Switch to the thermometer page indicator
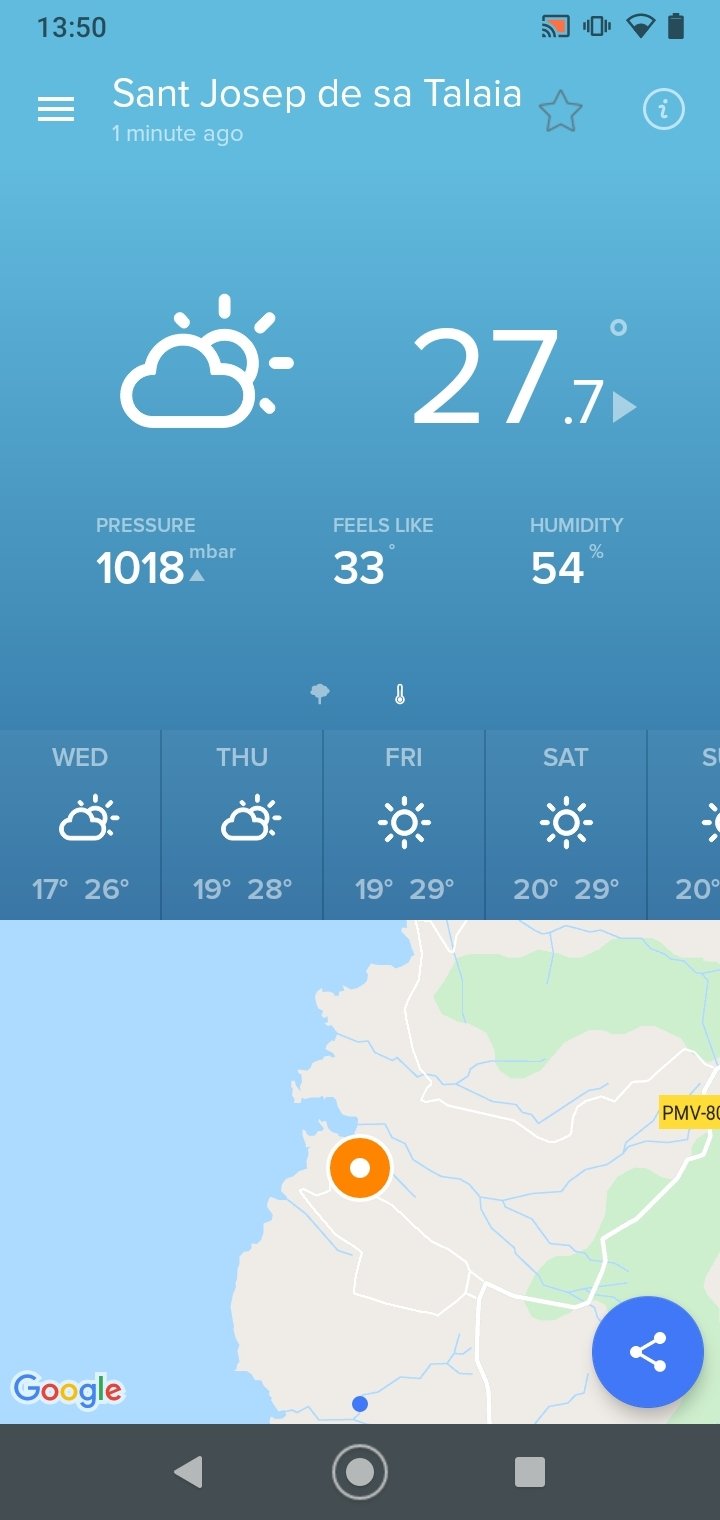 coord(400,694)
